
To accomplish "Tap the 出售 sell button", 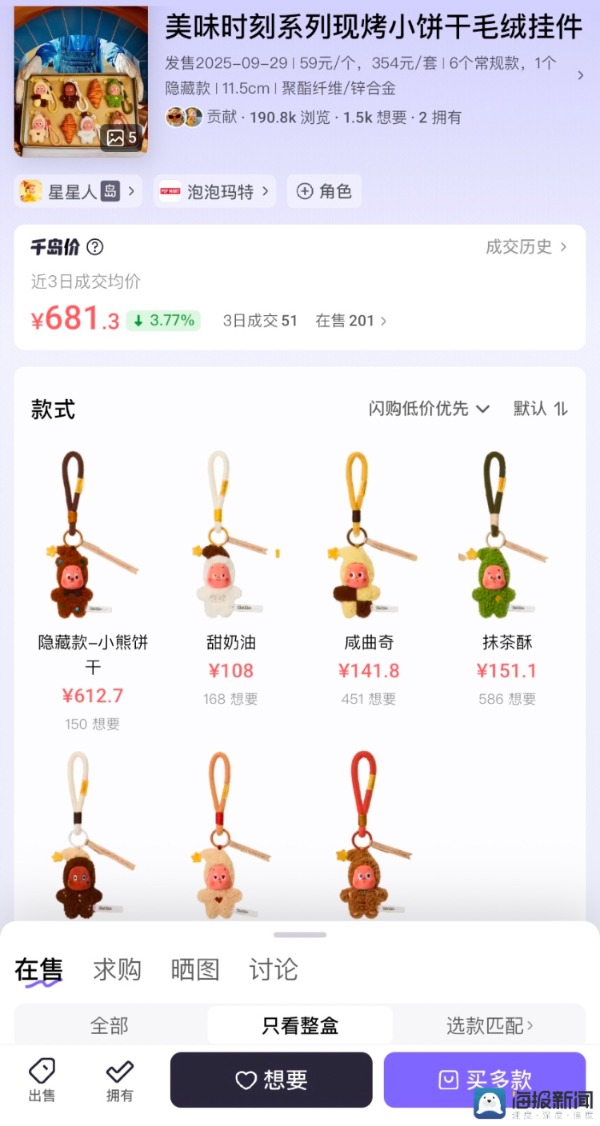I will coord(42,1080).
